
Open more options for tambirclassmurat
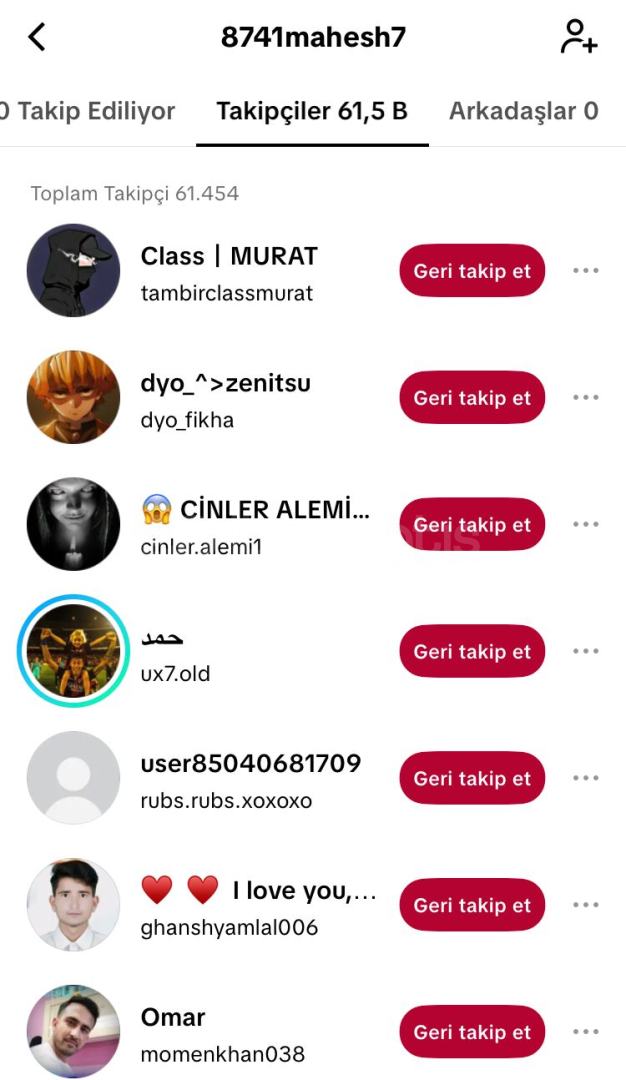pos(585,271)
